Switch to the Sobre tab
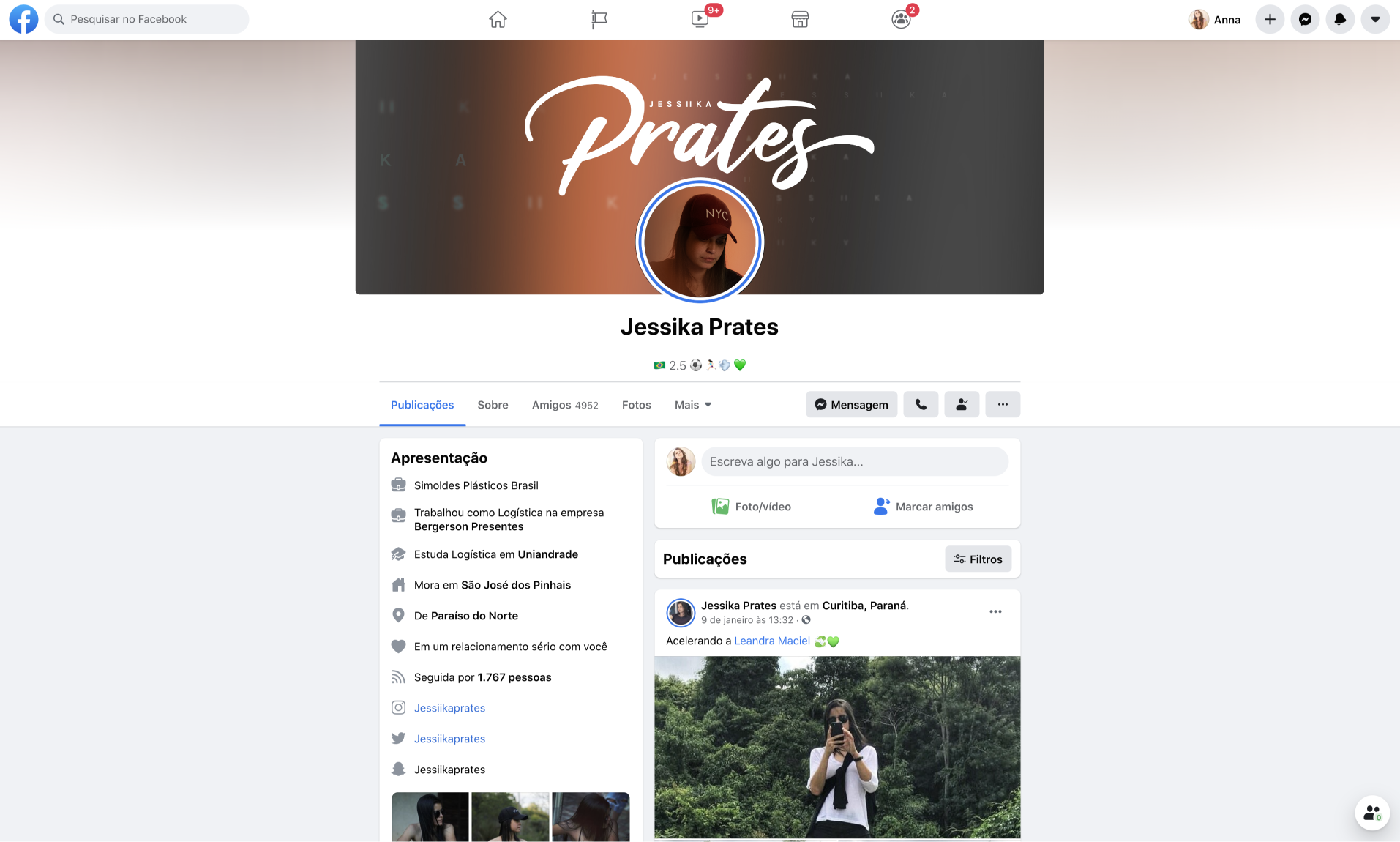 tap(493, 405)
